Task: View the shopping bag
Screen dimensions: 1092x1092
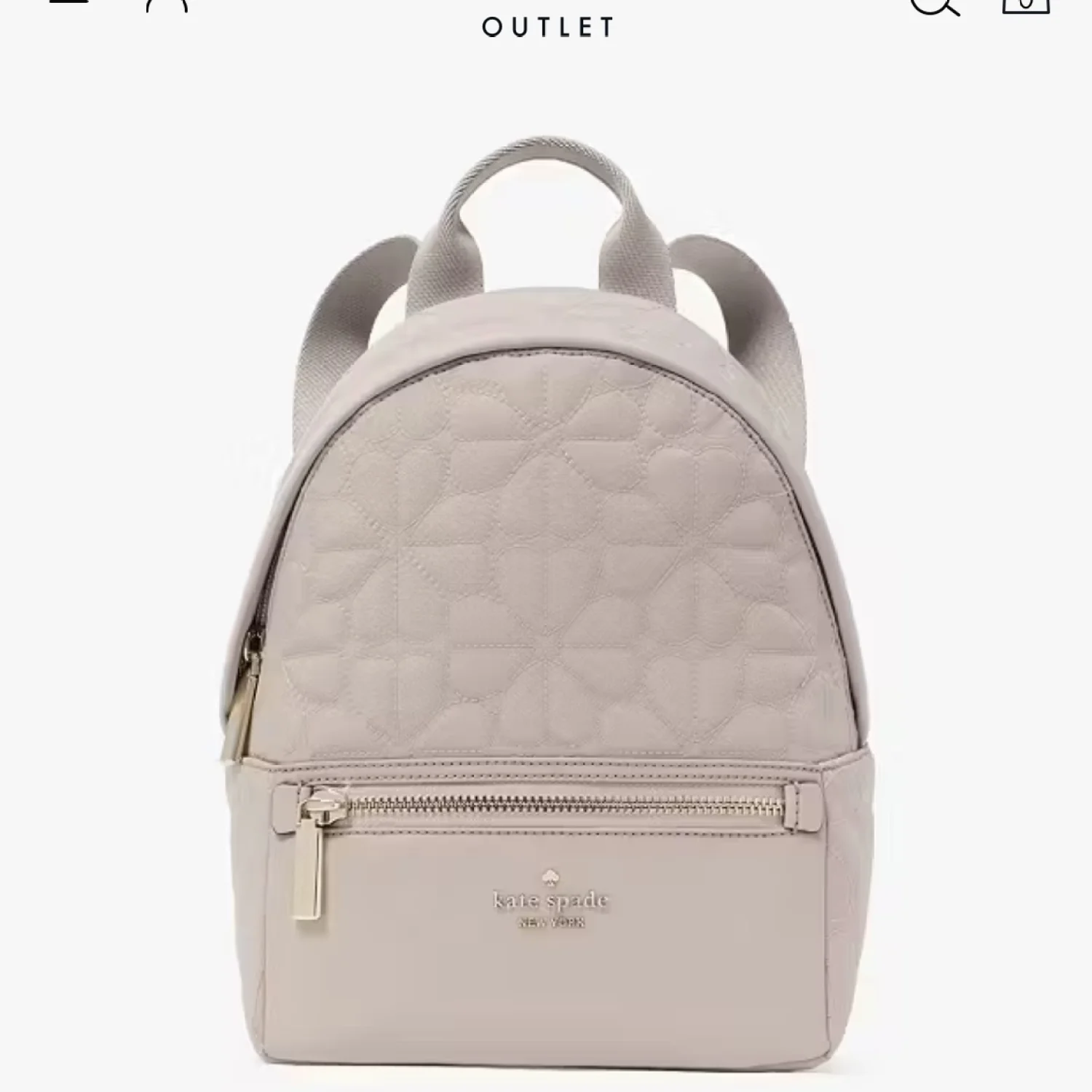Action: point(1026,4)
